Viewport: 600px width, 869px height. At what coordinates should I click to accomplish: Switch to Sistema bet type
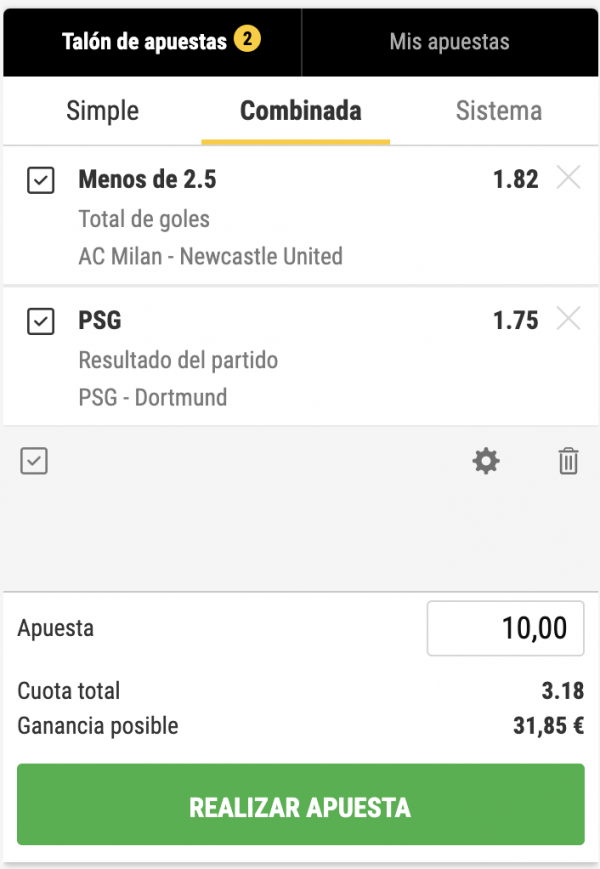(498, 110)
